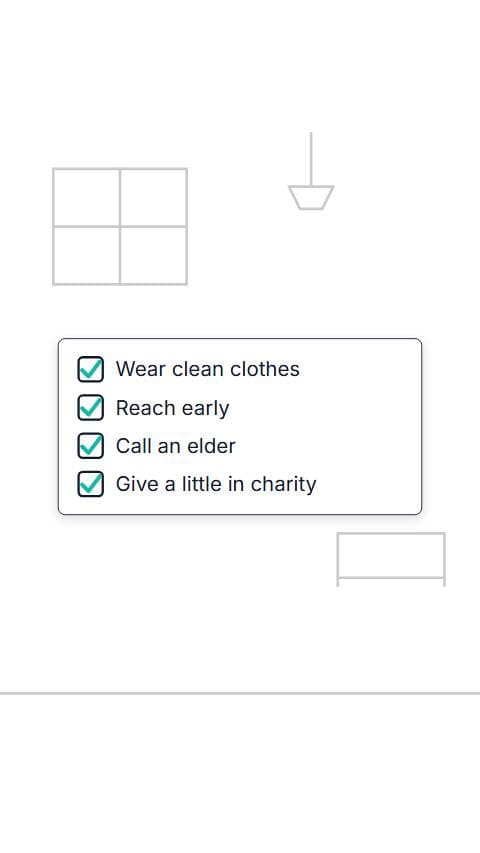Deselect Give a little in charity
Screen dimensions: 480x853
[90, 484]
